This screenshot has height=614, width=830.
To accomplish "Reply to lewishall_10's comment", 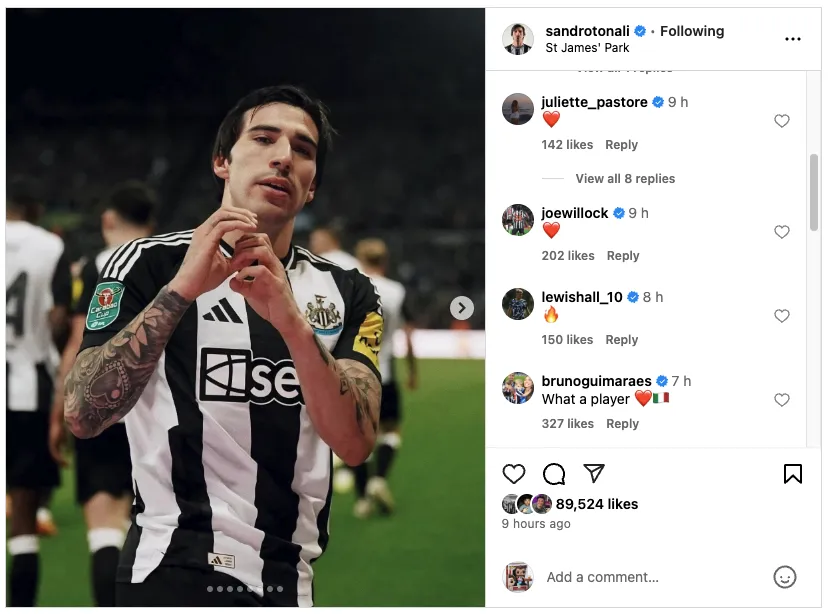I will pos(621,340).
